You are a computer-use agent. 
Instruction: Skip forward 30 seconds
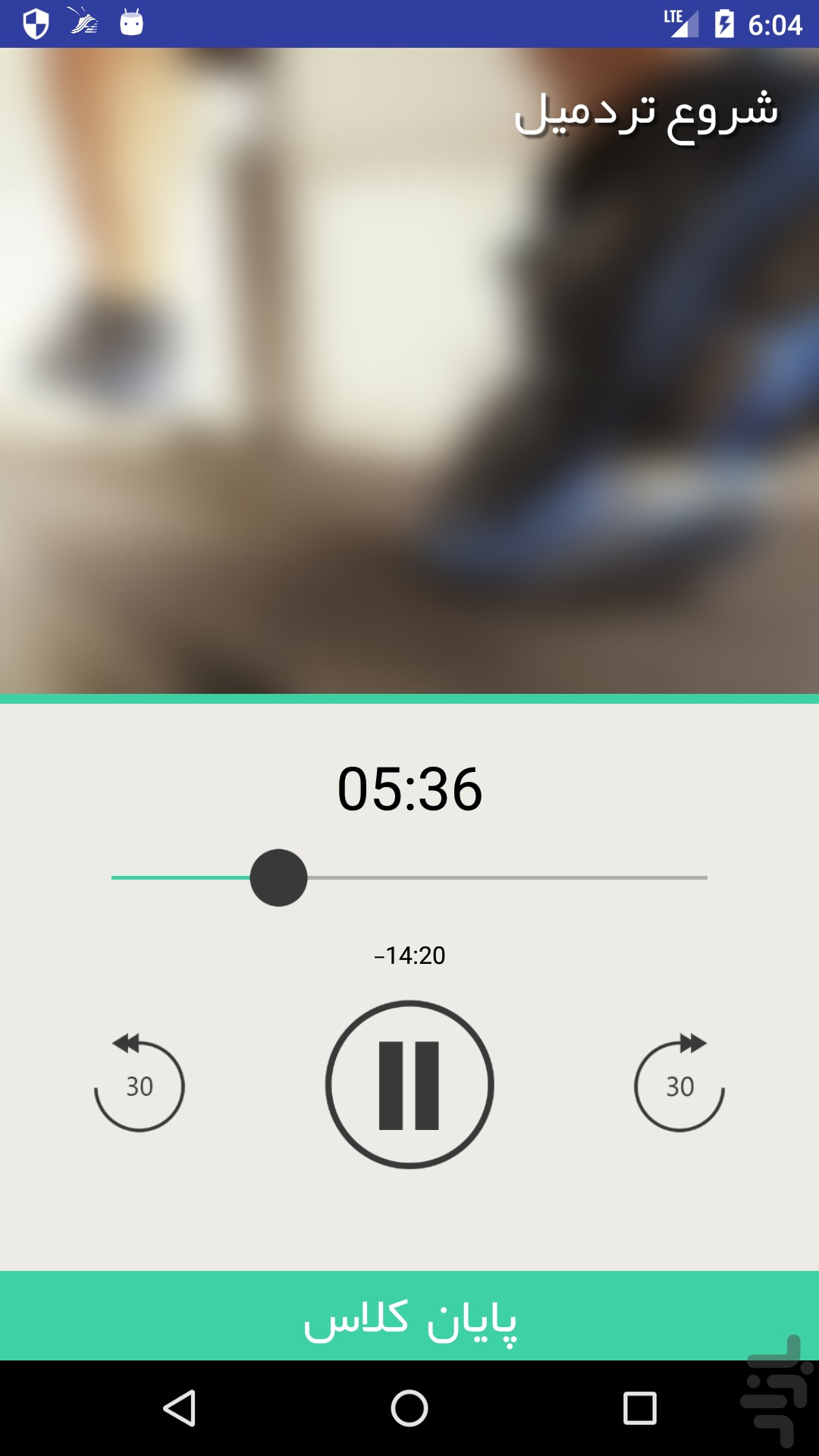[679, 1083]
